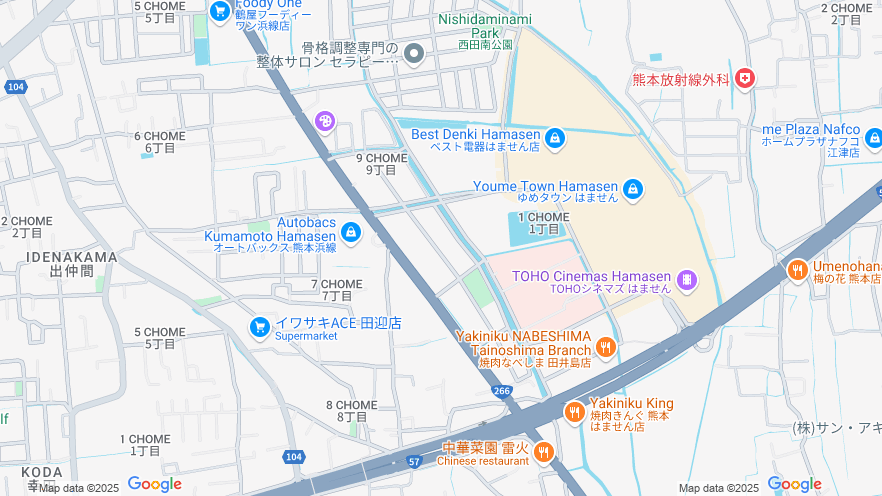Open the 中華菜園 雷火 Chinese restaurant pin

click(x=544, y=452)
